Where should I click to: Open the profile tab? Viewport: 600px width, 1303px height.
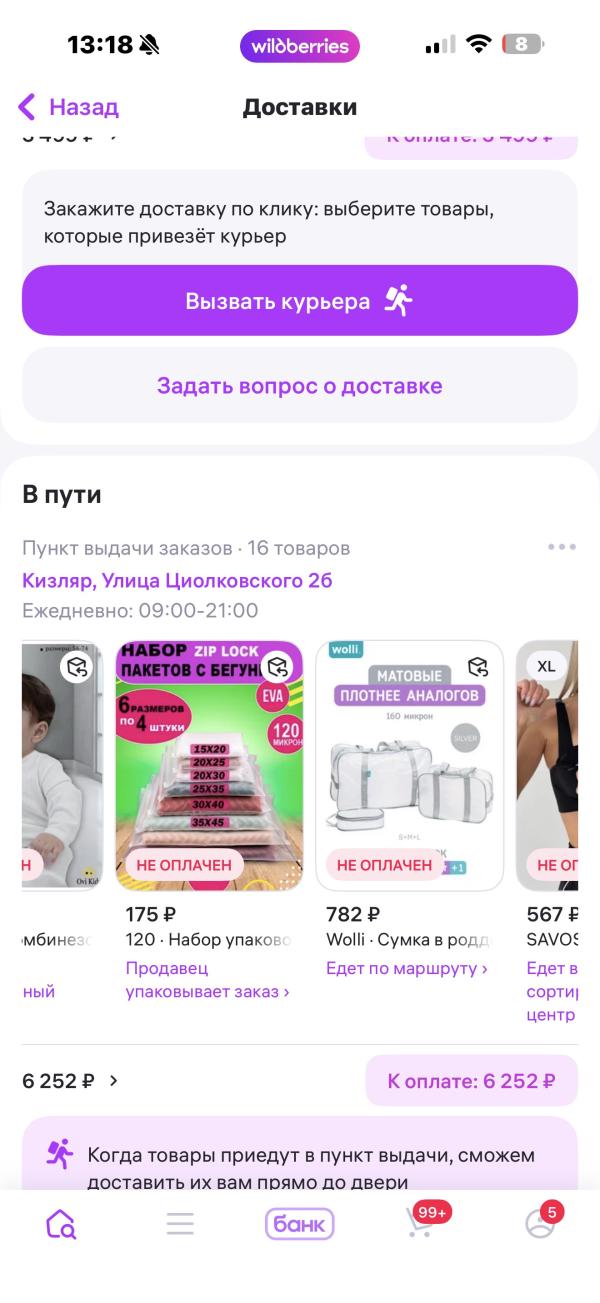pyautogui.click(x=540, y=1223)
